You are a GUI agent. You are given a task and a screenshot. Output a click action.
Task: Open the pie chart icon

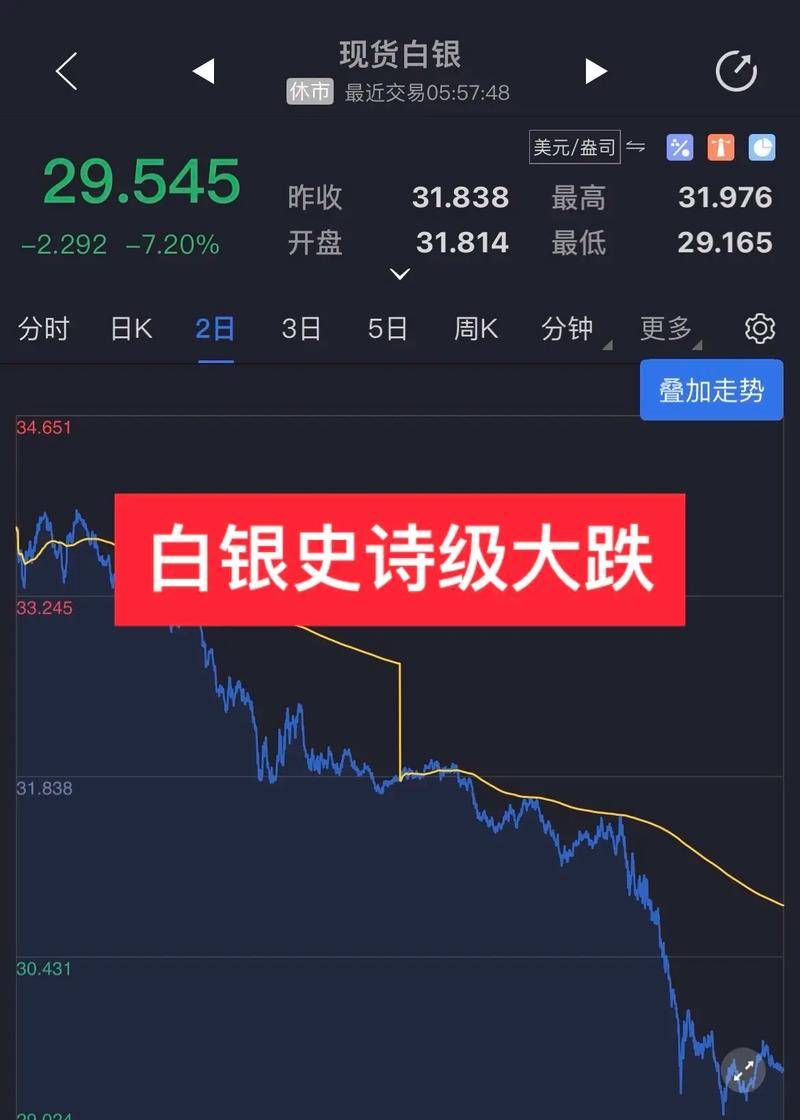point(762,148)
